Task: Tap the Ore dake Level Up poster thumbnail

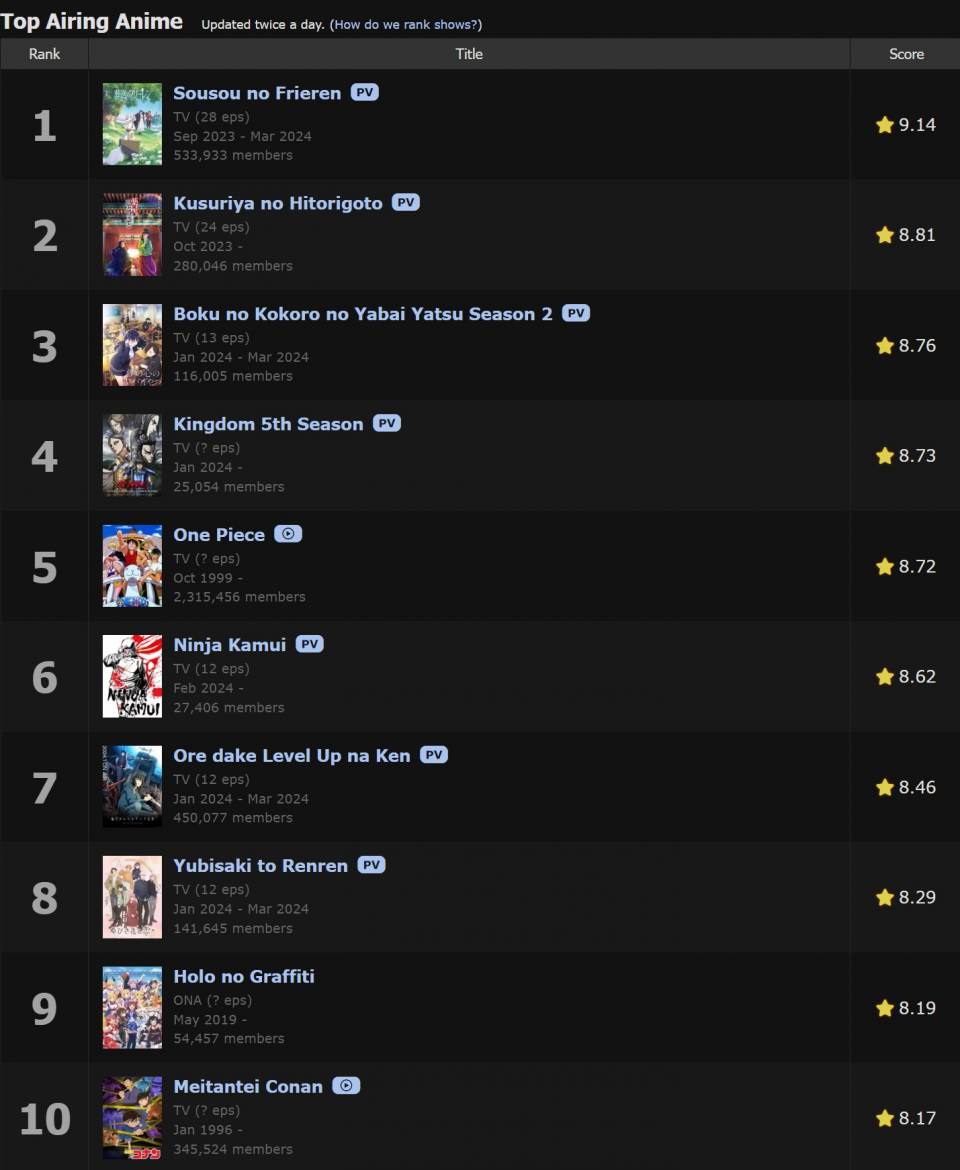Action: click(x=132, y=786)
